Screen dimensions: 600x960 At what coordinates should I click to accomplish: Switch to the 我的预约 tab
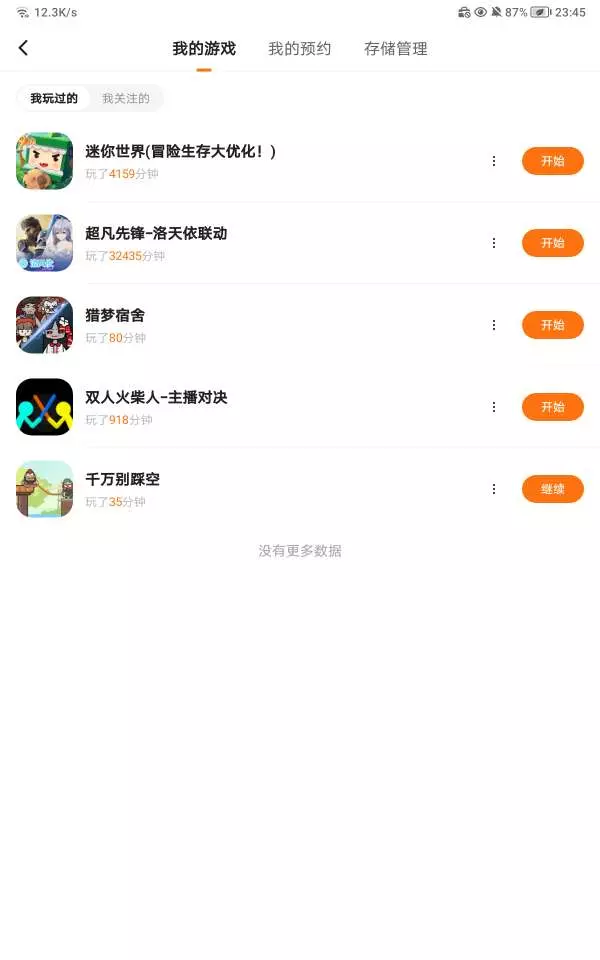click(x=299, y=48)
